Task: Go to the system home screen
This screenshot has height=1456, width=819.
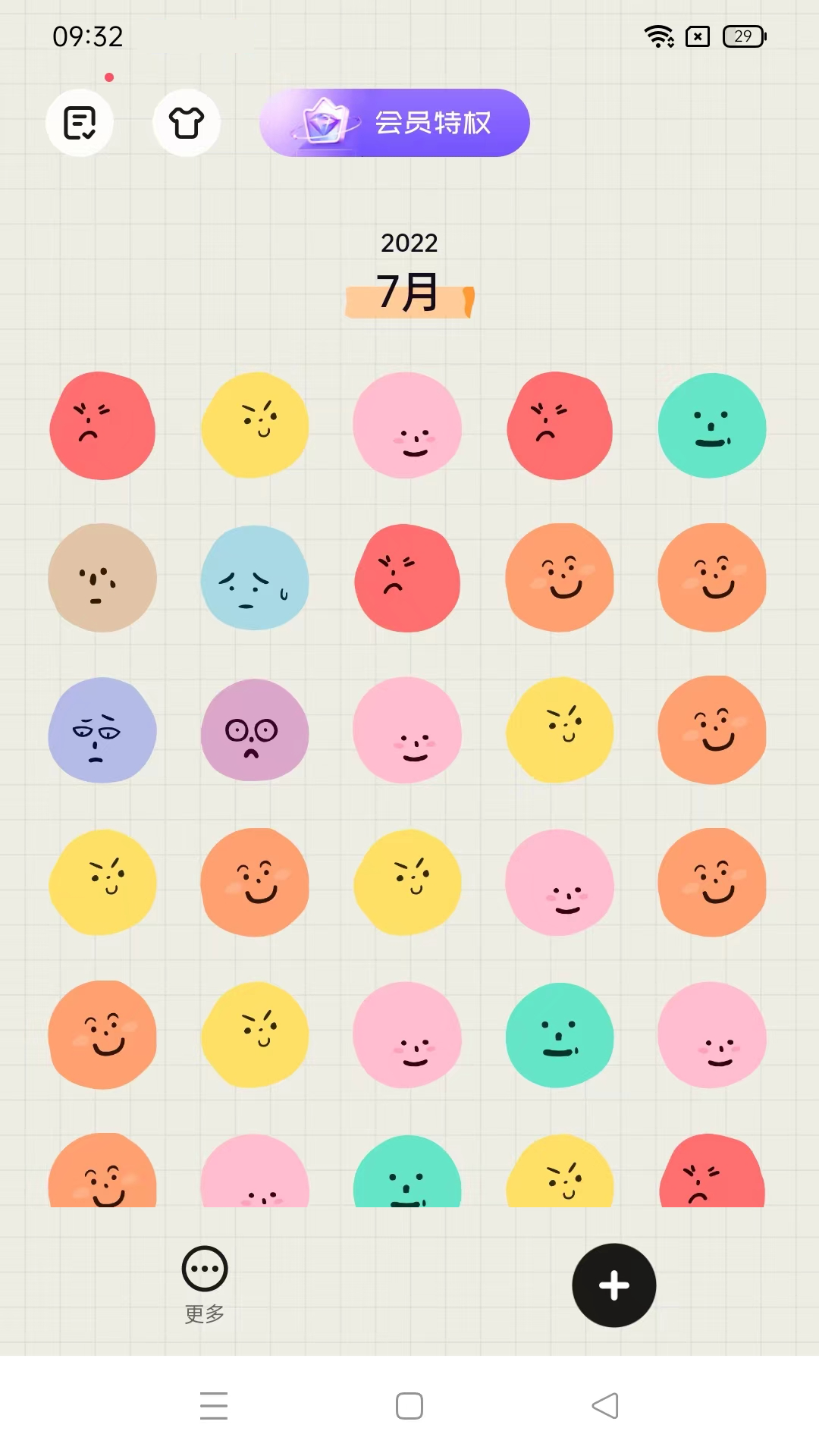Action: (409, 1405)
